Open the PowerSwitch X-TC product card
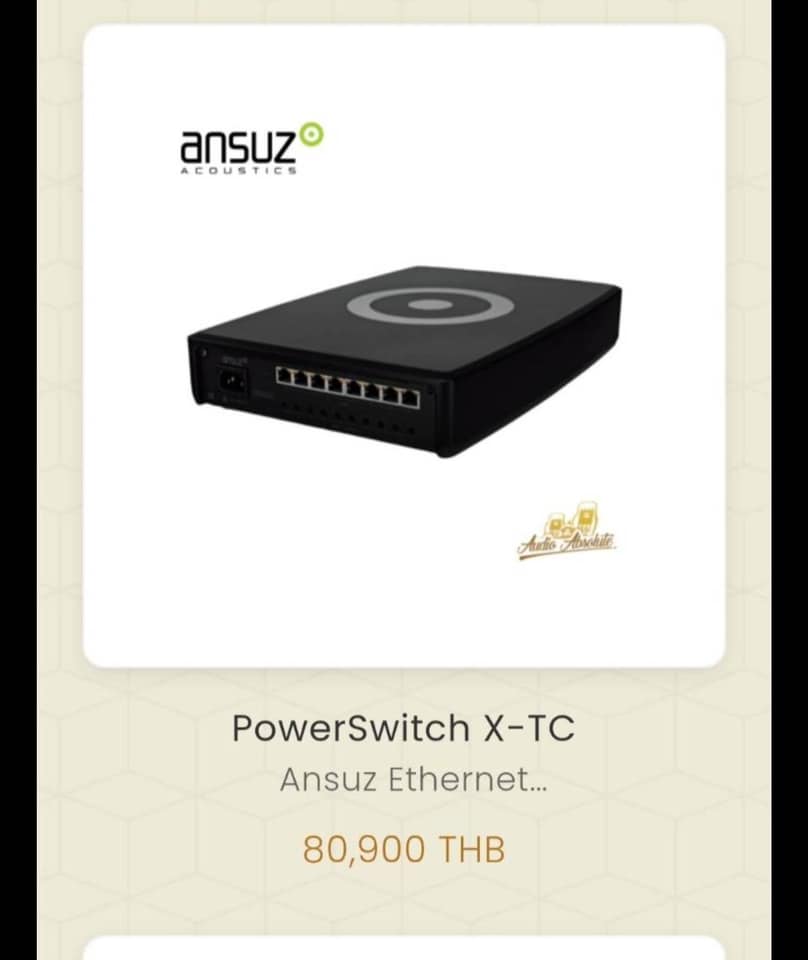This screenshot has width=808, height=960. click(x=403, y=727)
